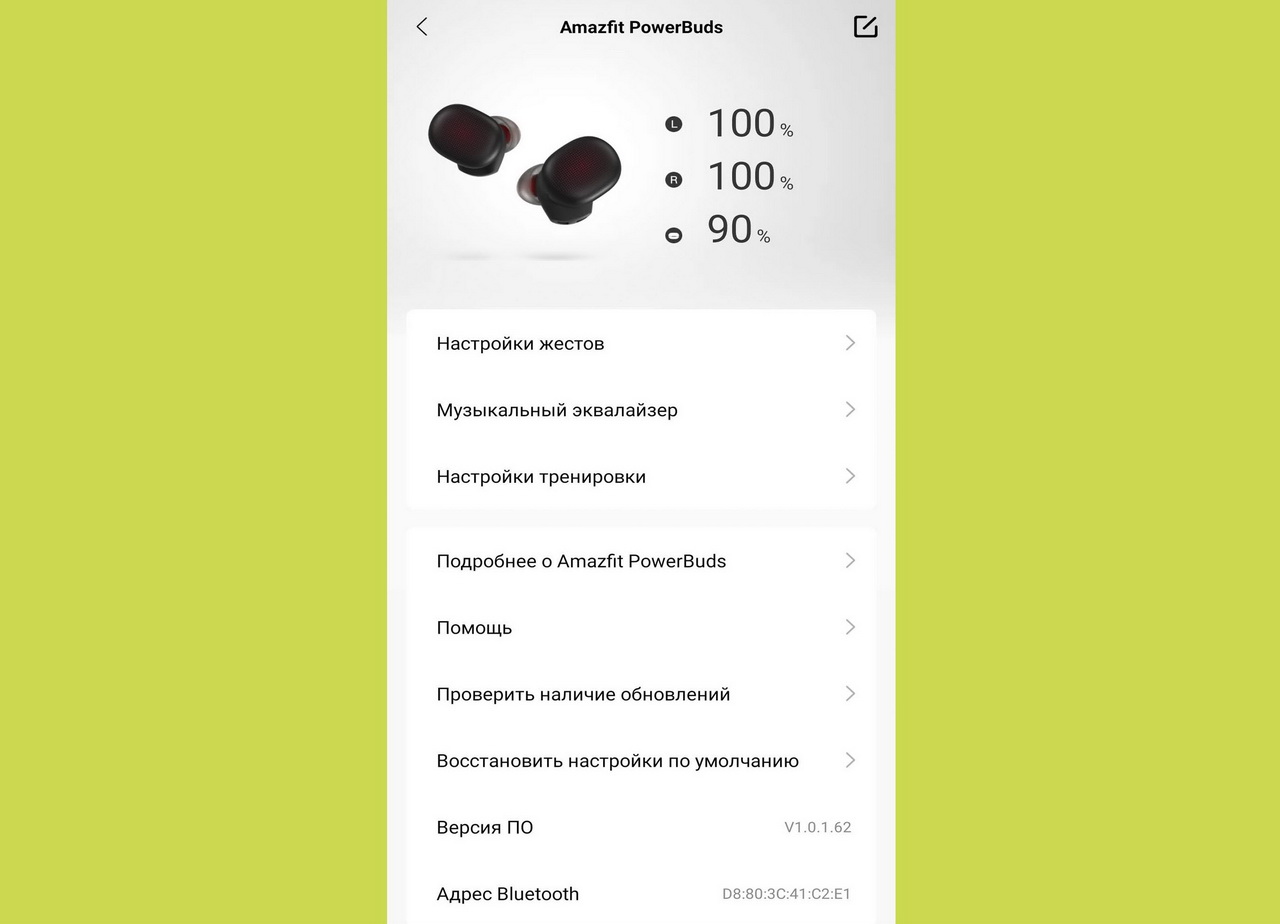Go back using the top-left arrow
This screenshot has height=924, width=1280.
(422, 27)
